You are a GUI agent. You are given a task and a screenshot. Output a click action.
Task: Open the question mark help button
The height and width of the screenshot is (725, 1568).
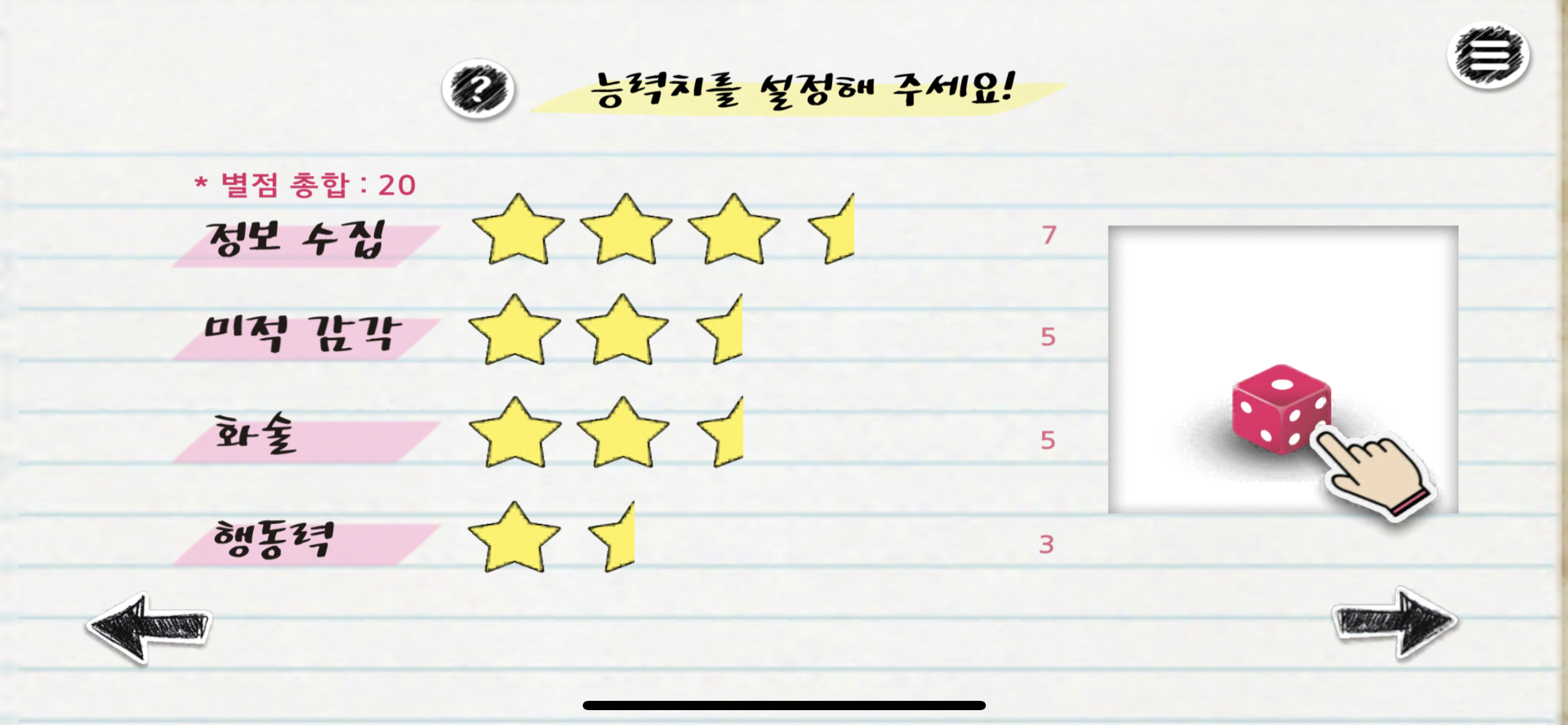tap(478, 89)
